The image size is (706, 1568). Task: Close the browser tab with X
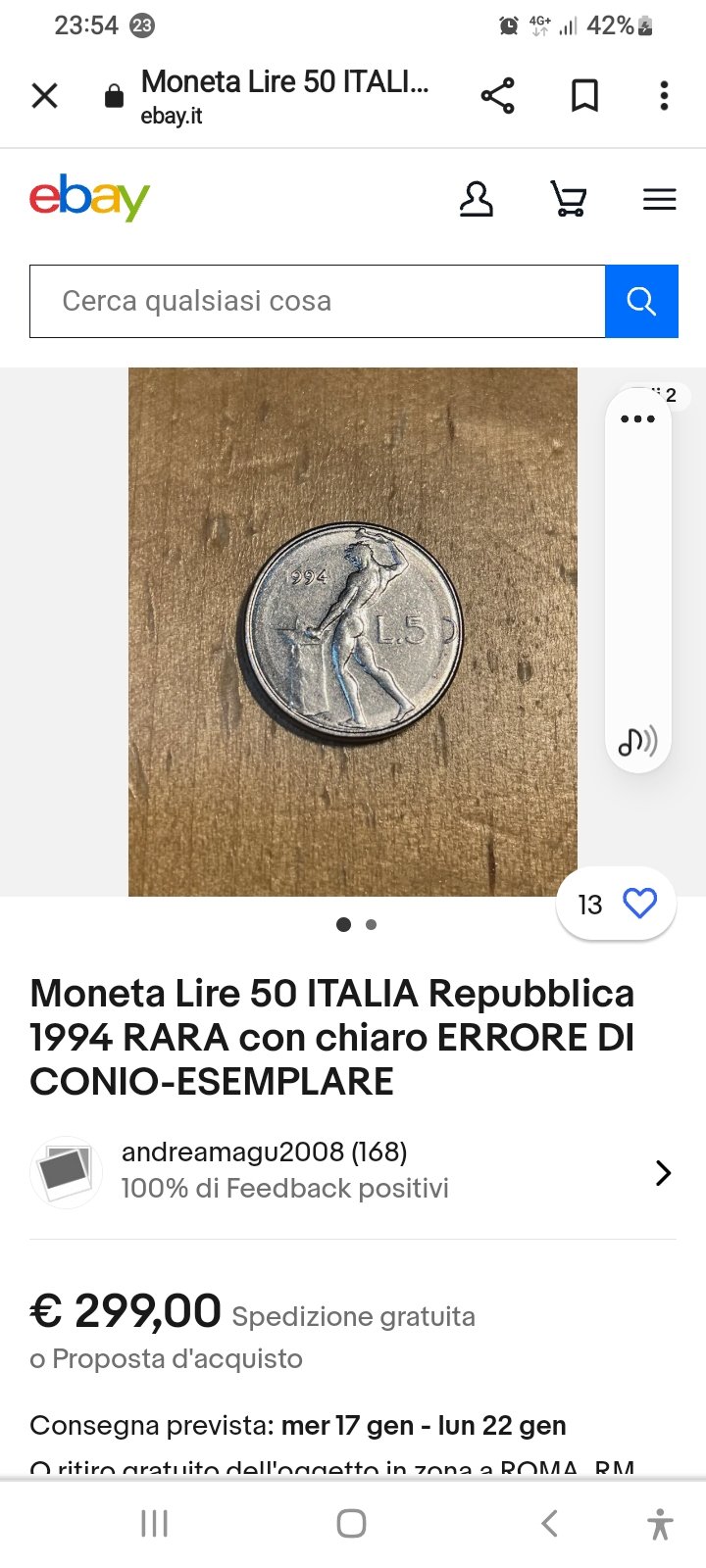[45, 96]
